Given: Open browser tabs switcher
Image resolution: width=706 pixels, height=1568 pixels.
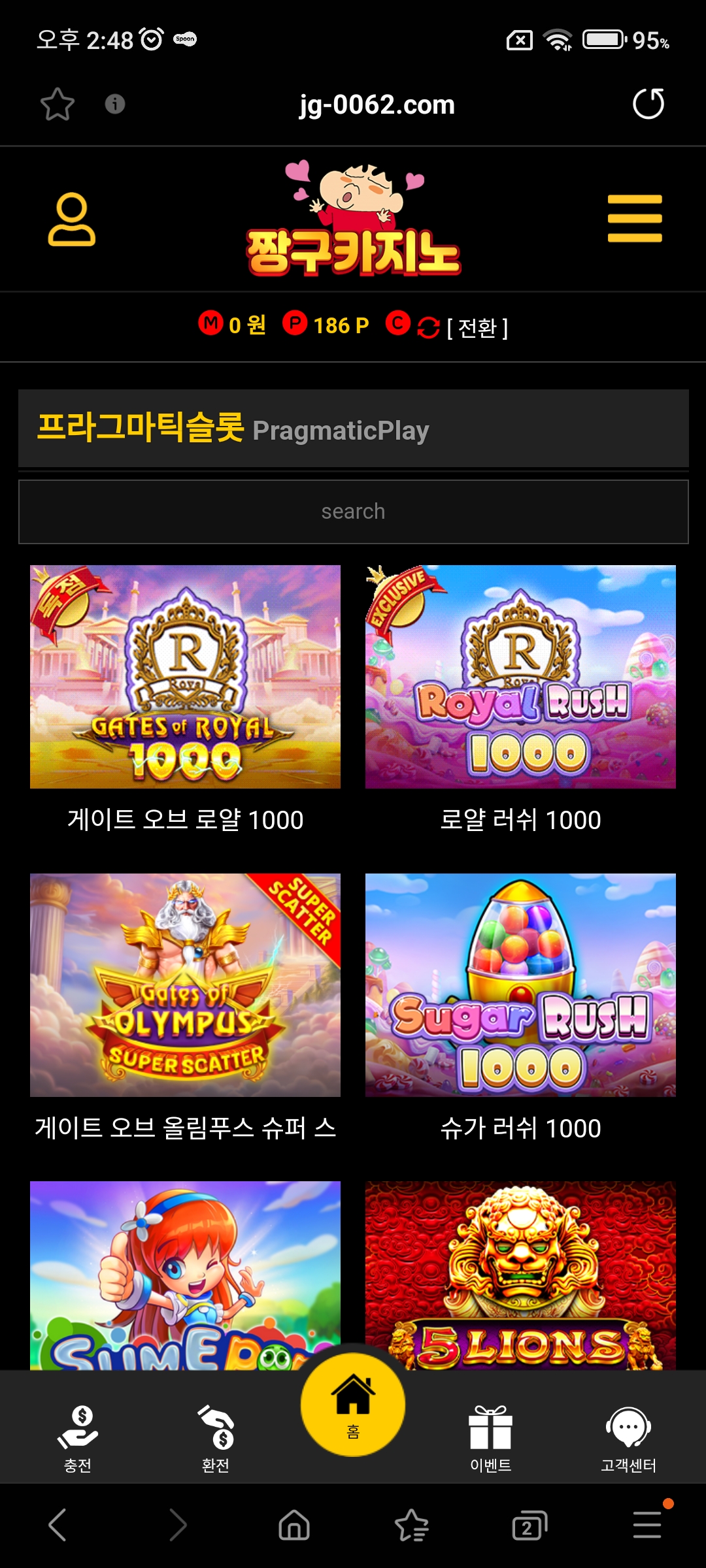Looking at the screenshot, I should coord(529,1526).
